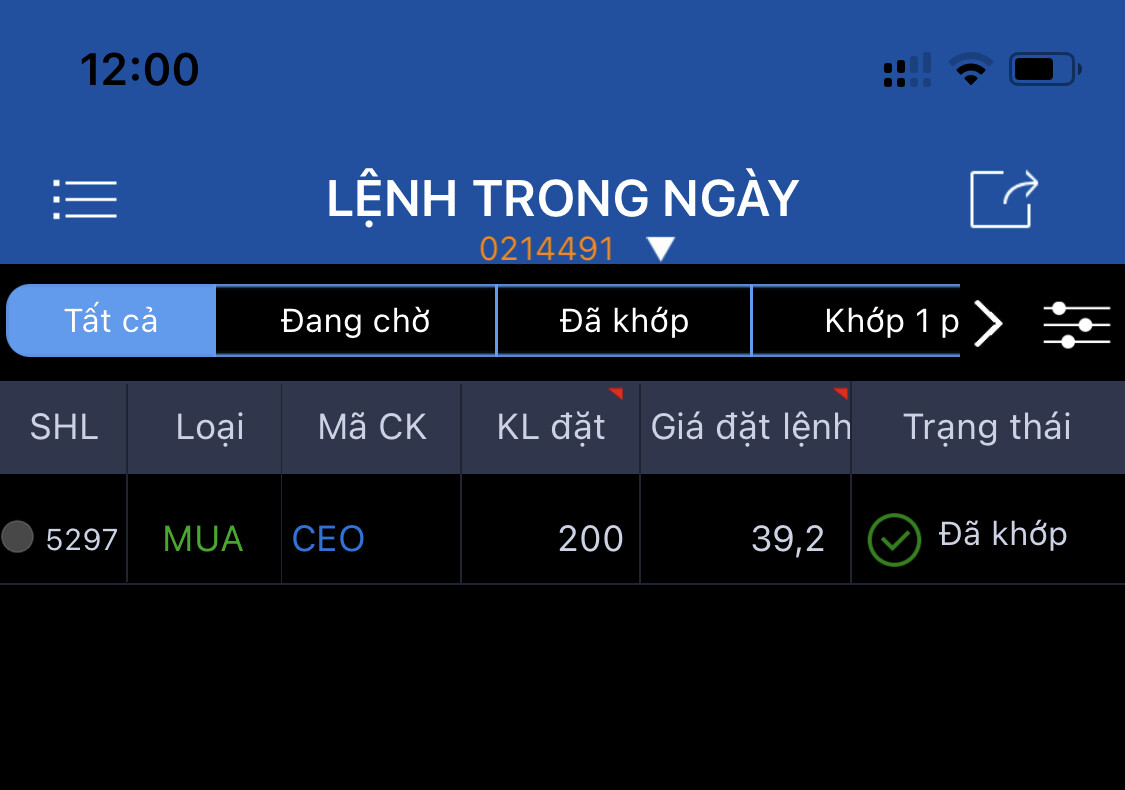Show more tabs with the right arrow
1125x790 pixels.
988,323
